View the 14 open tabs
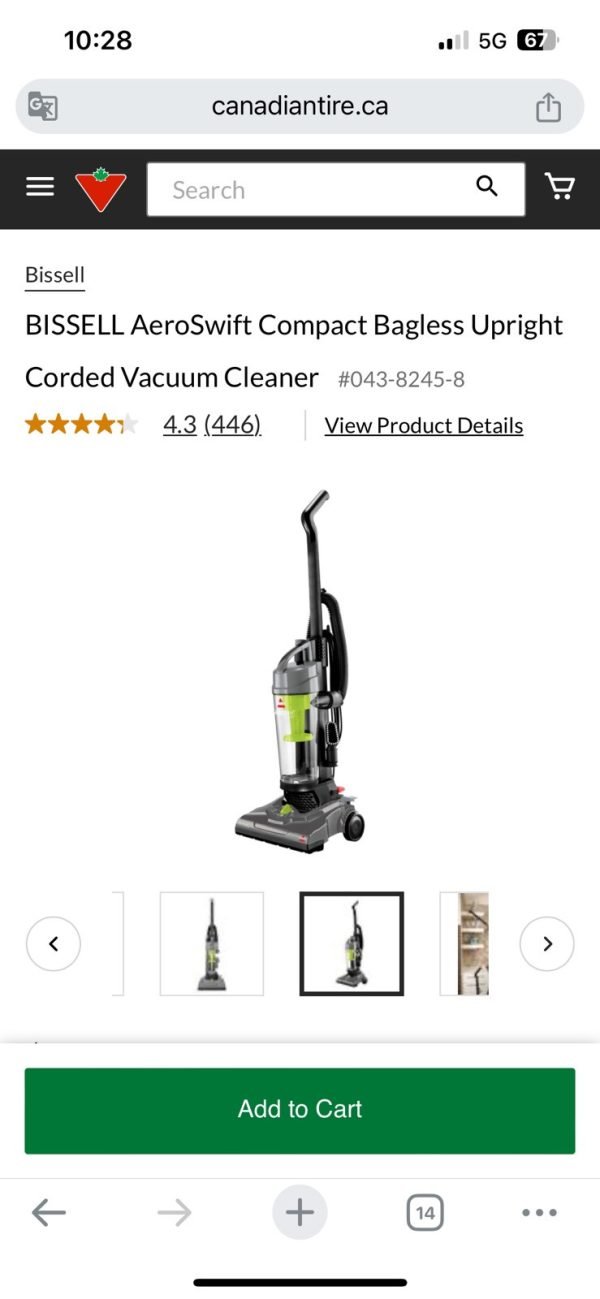 pyautogui.click(x=425, y=1213)
